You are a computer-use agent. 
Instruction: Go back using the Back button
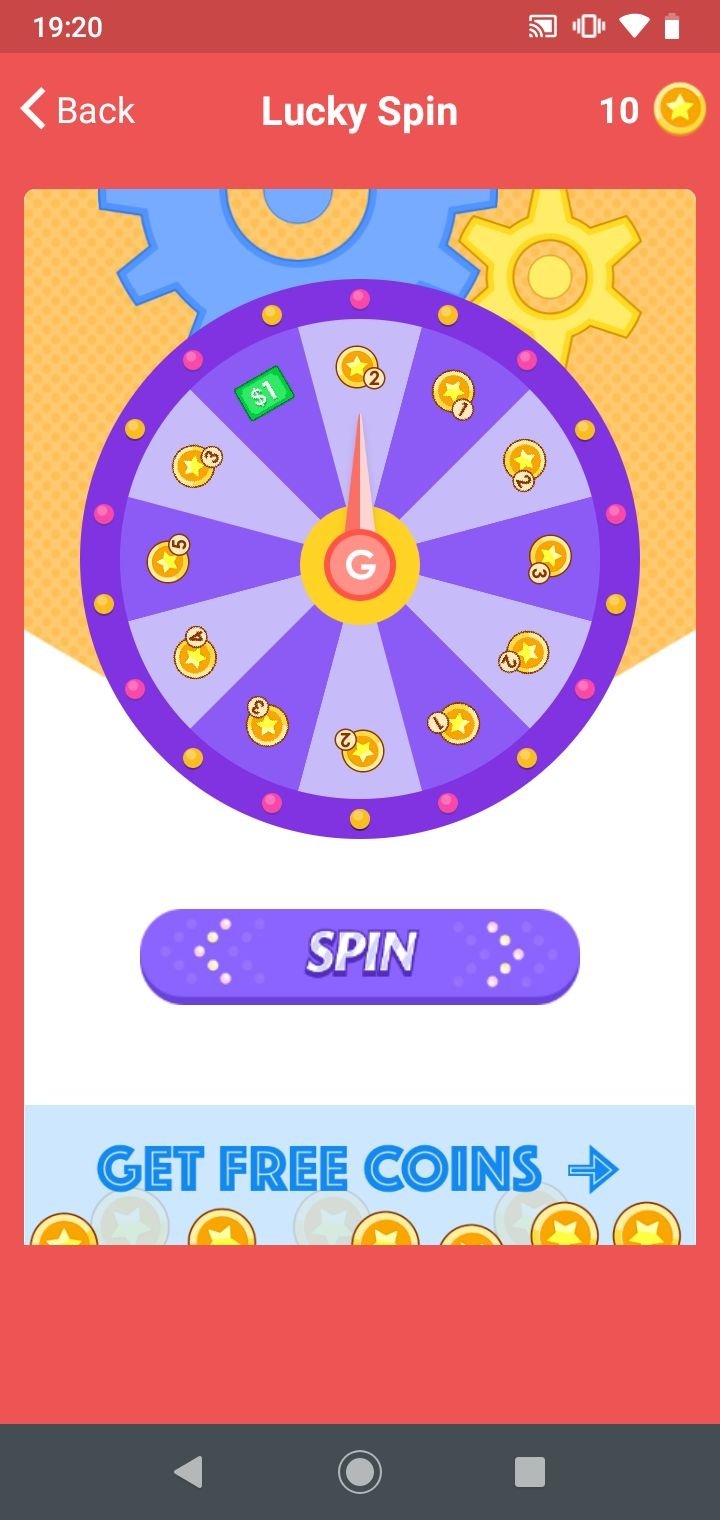click(x=77, y=110)
